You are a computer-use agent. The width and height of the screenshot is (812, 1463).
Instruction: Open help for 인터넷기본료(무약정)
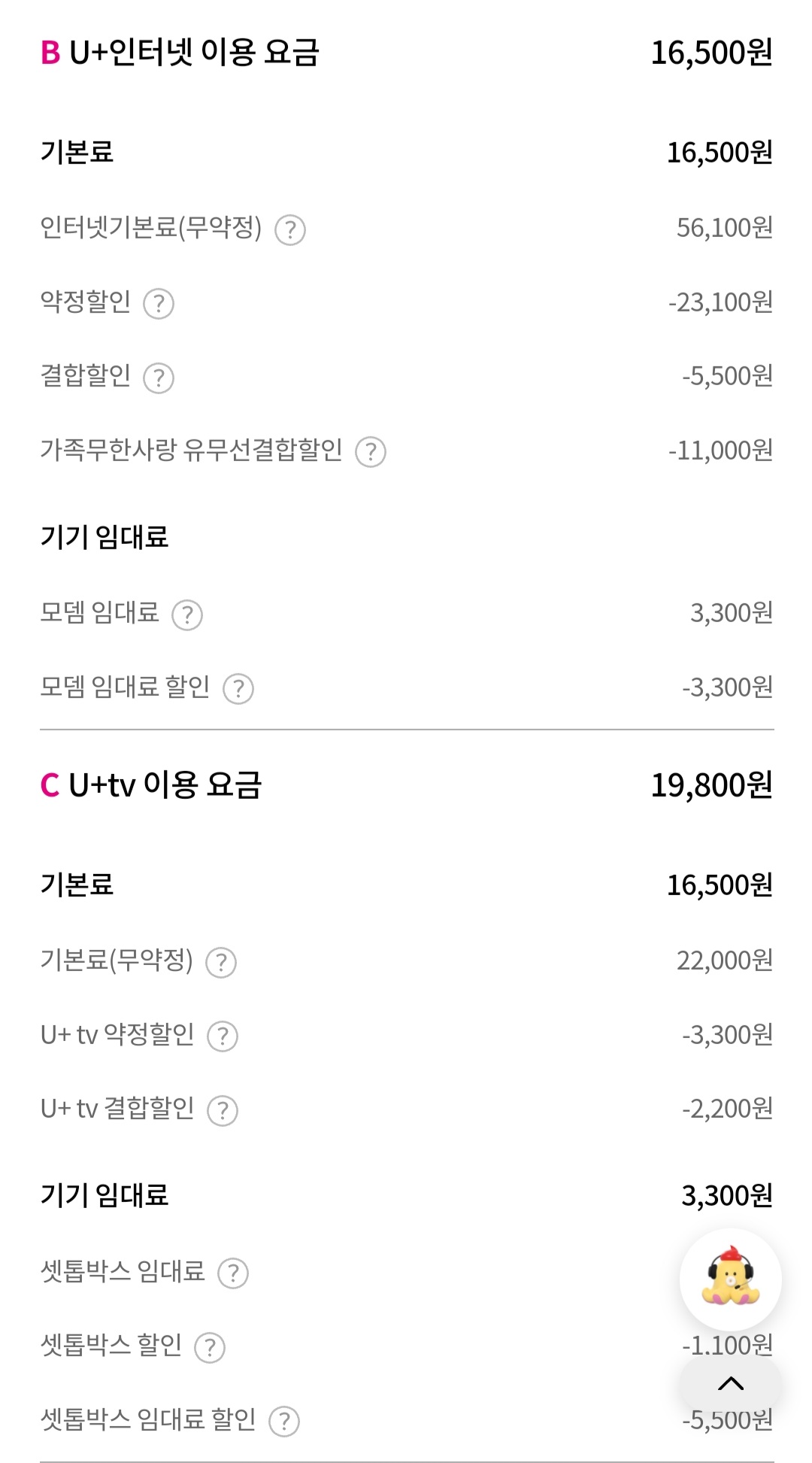pos(290,230)
